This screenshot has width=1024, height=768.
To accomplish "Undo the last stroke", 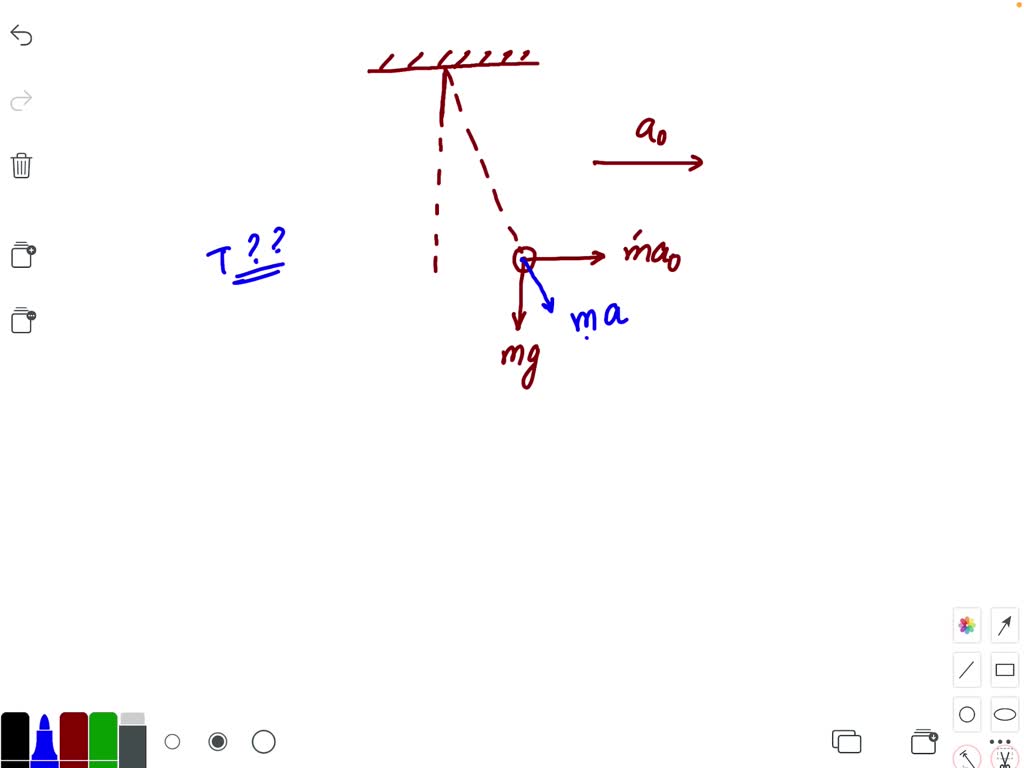I will pyautogui.click(x=21, y=36).
